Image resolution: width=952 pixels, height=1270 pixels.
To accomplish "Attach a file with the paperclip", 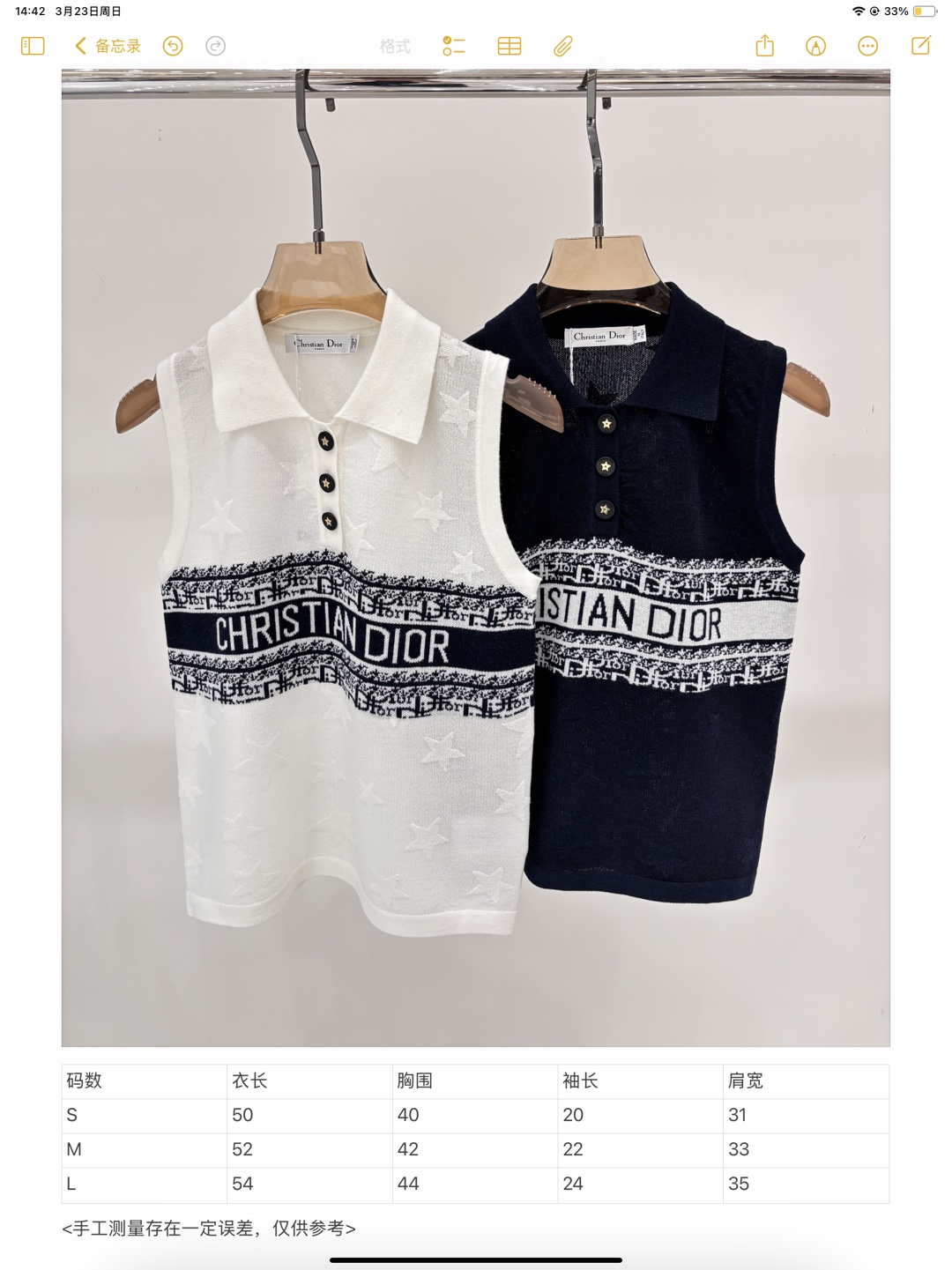I will 563,46.
